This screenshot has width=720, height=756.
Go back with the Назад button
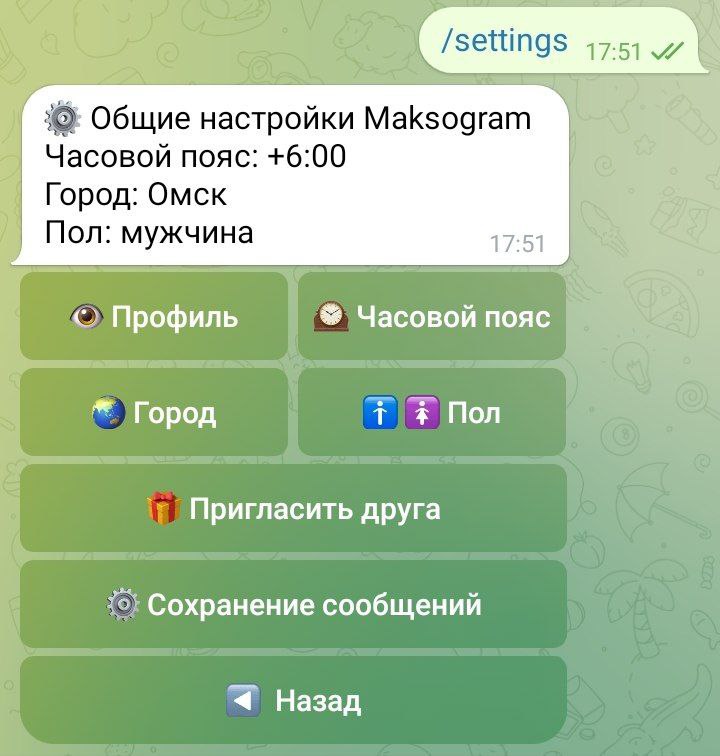(x=293, y=700)
